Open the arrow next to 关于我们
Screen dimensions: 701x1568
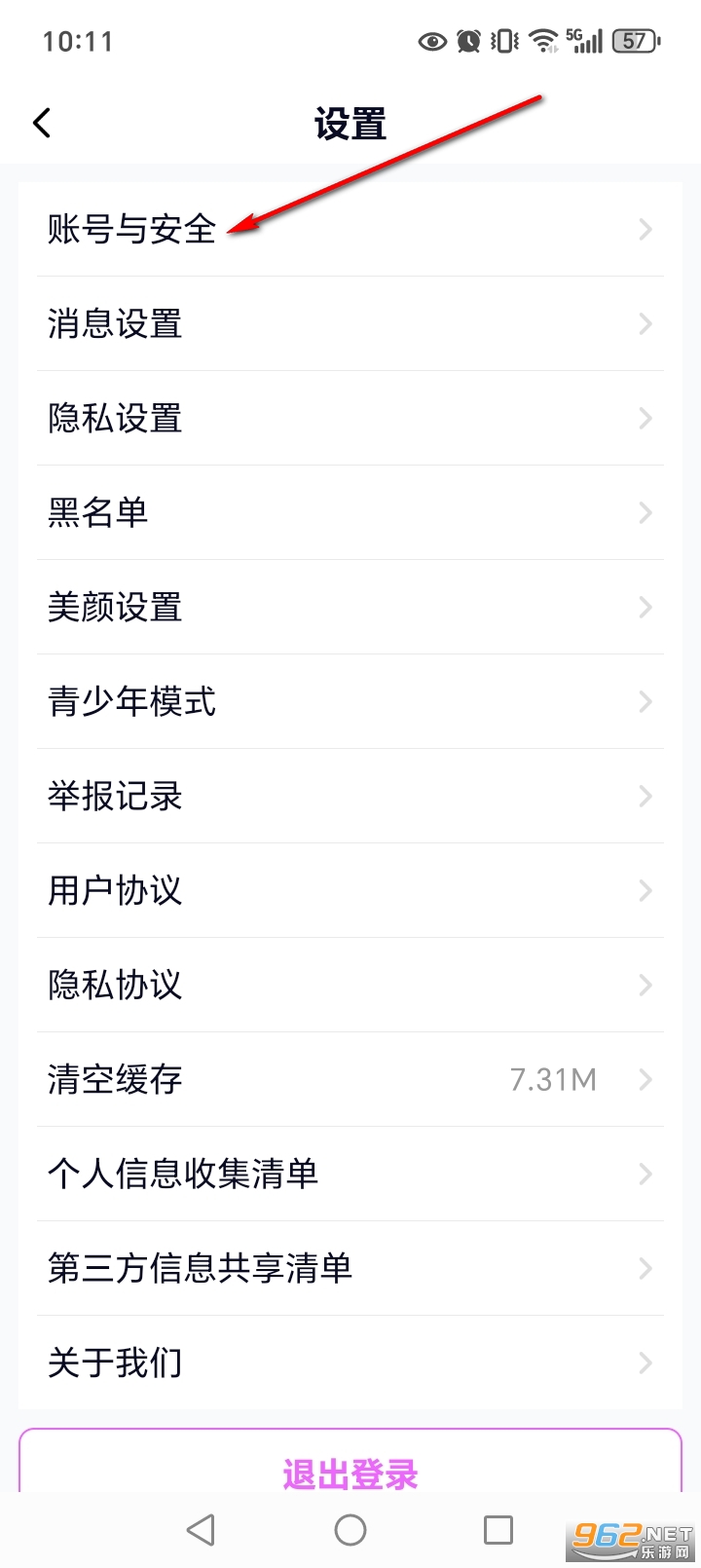point(644,1363)
